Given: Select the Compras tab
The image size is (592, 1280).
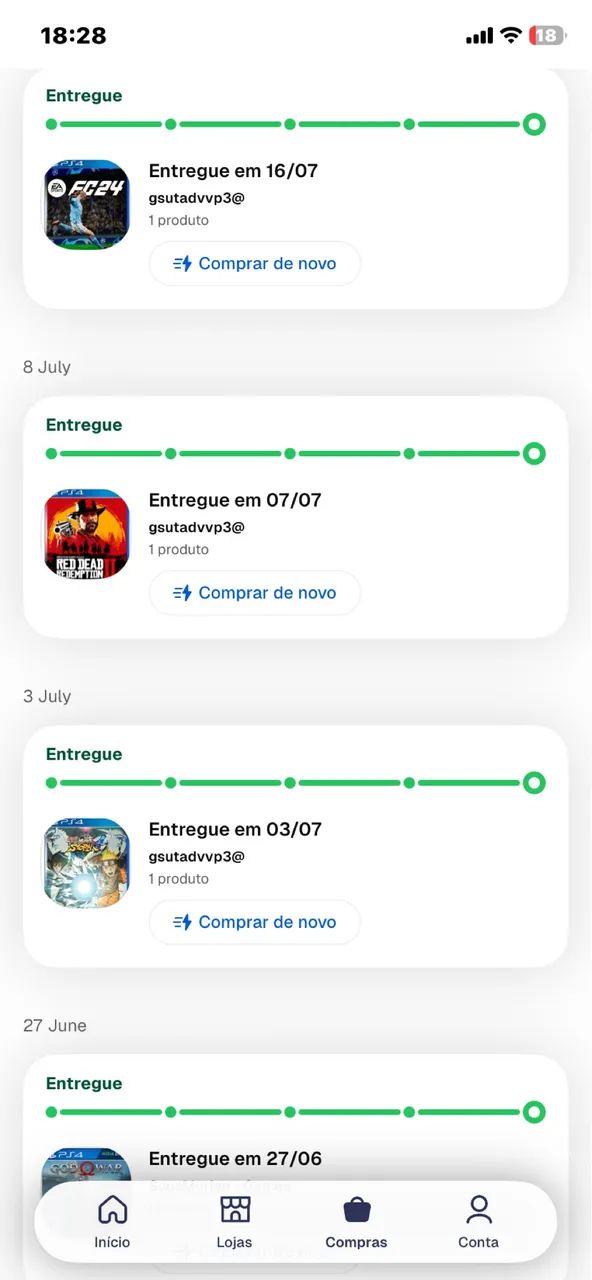Looking at the screenshot, I should [x=356, y=1222].
